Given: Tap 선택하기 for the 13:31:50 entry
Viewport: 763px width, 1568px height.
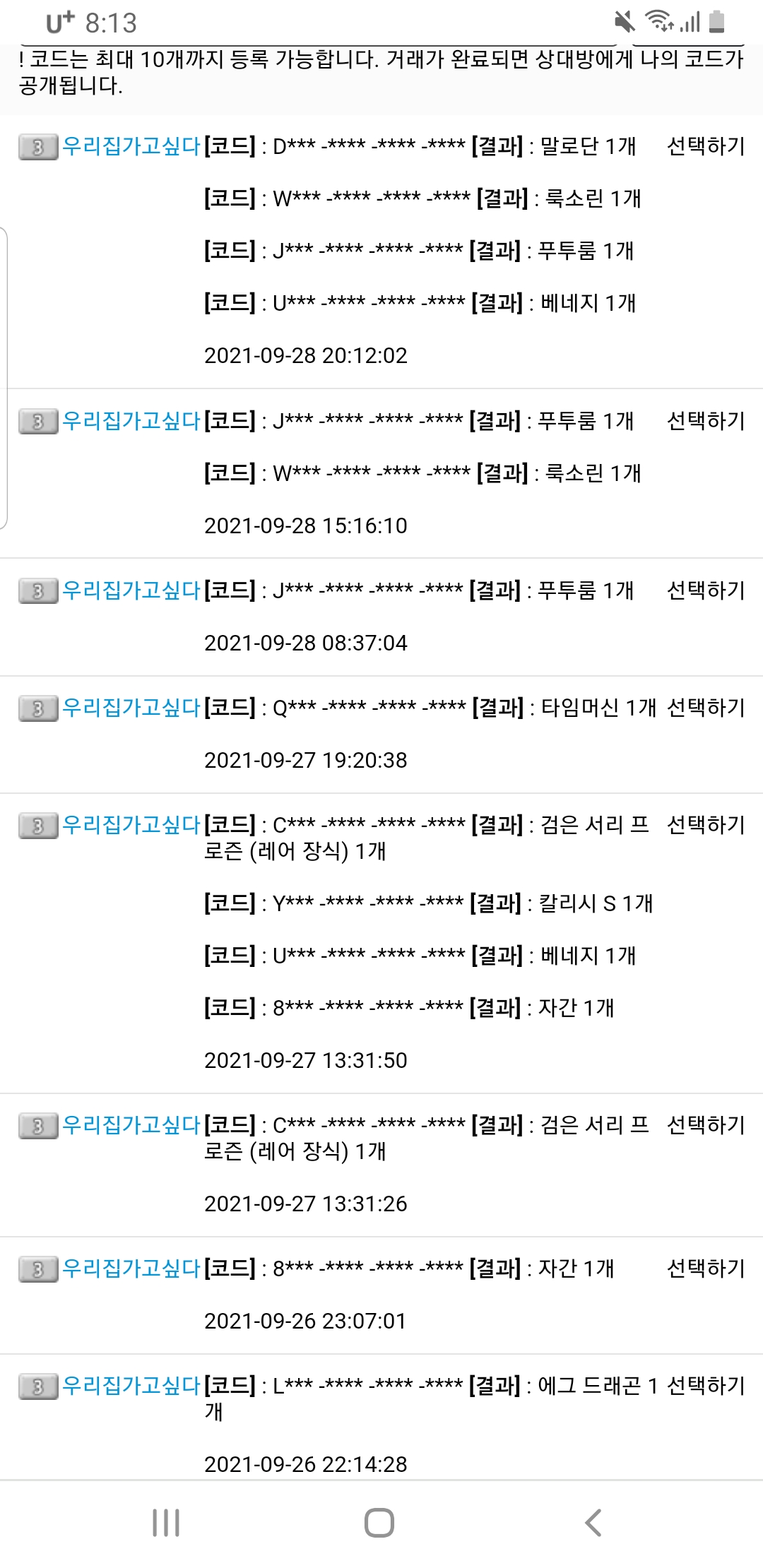Looking at the screenshot, I should [x=706, y=825].
